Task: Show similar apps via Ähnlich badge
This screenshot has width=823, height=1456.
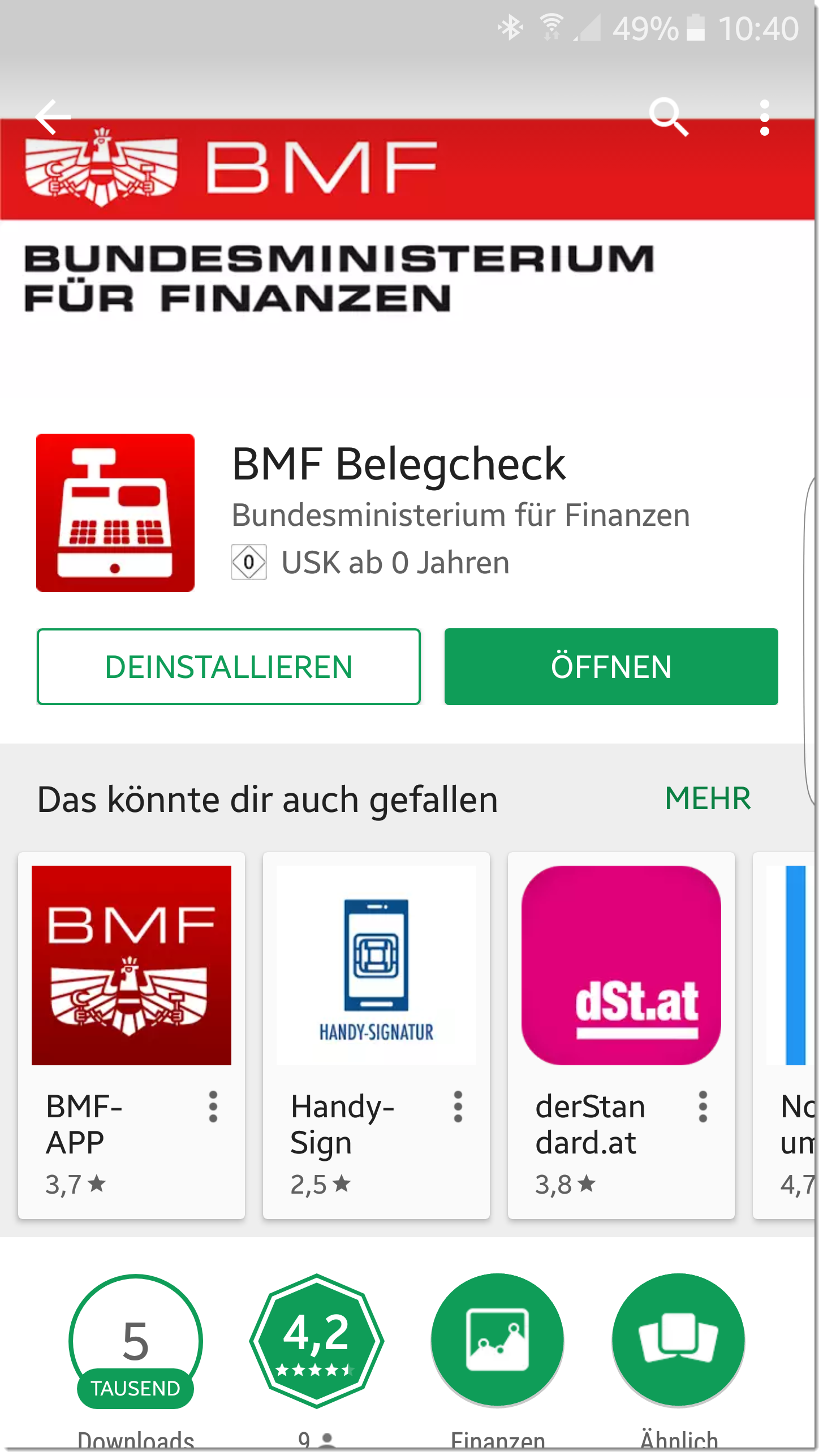Action: [x=679, y=1341]
